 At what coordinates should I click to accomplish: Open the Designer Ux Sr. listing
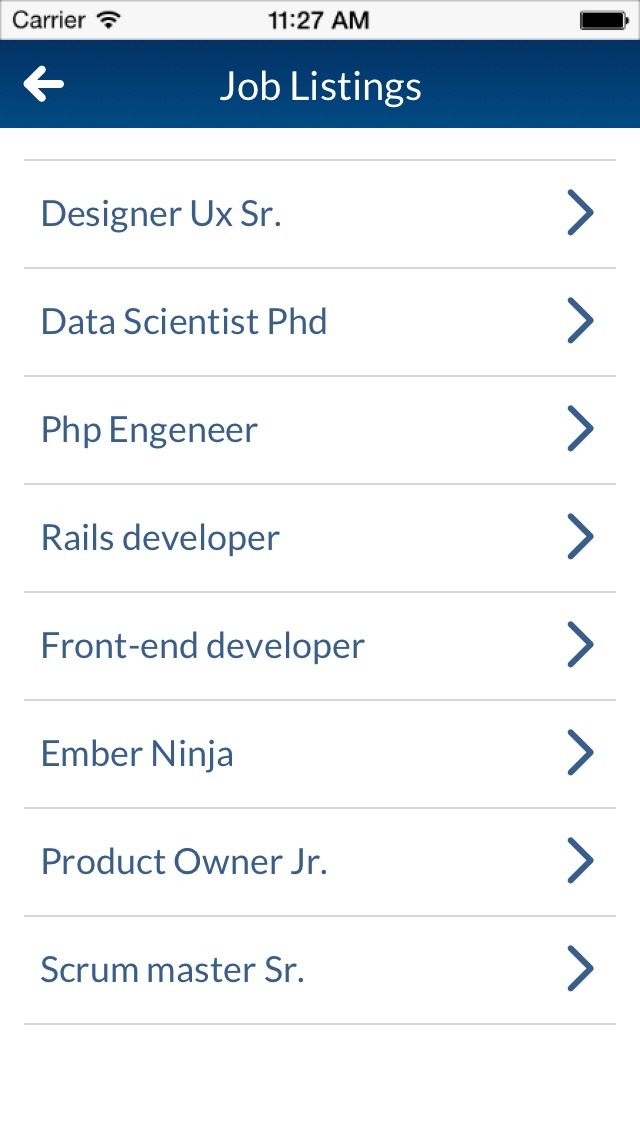pyautogui.click(x=320, y=214)
